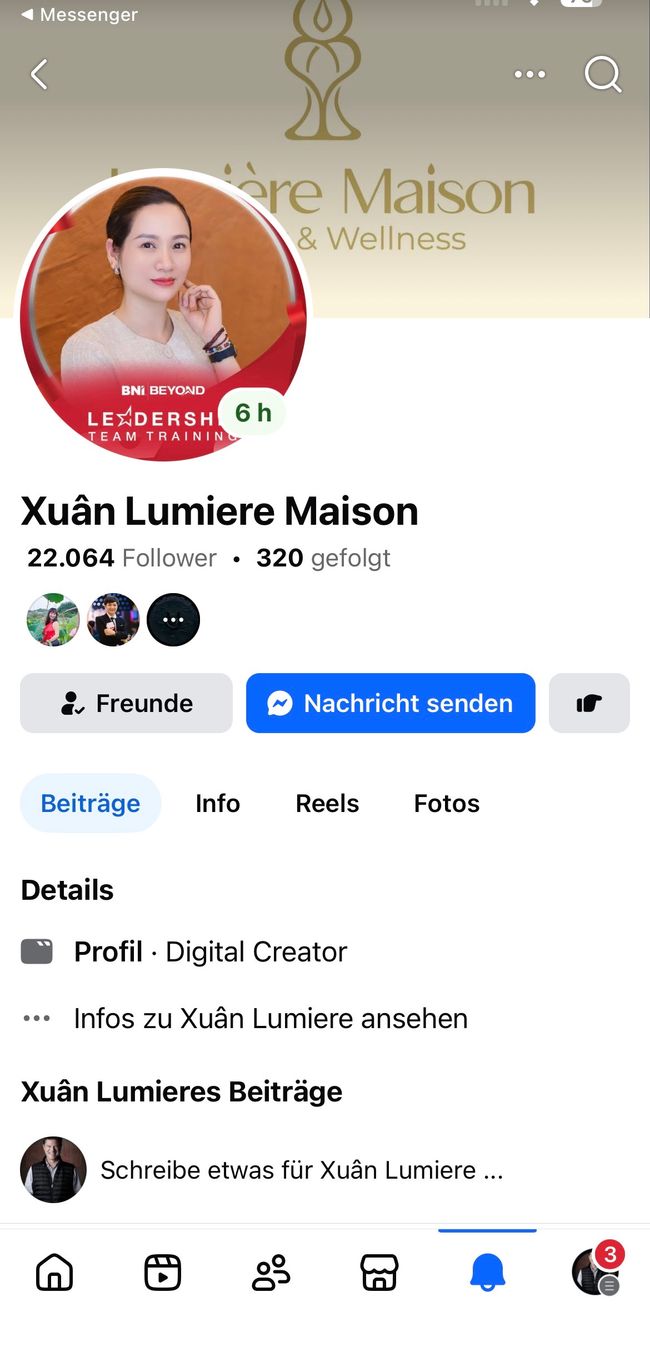Go to the Home feed tab

54,1272
